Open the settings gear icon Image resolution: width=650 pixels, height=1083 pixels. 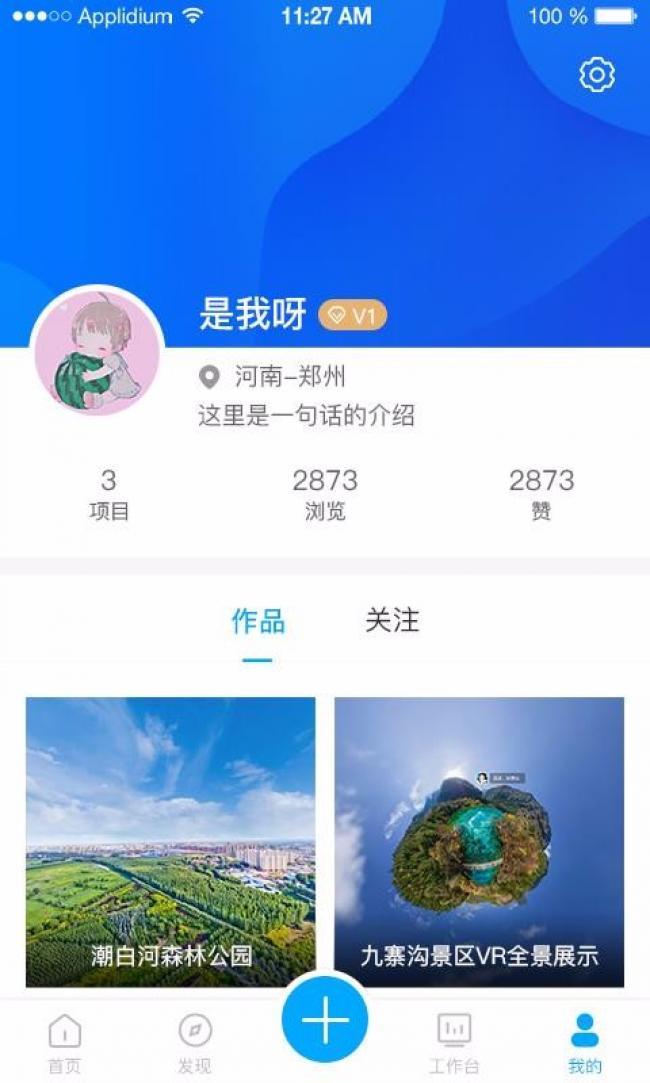tap(597, 75)
